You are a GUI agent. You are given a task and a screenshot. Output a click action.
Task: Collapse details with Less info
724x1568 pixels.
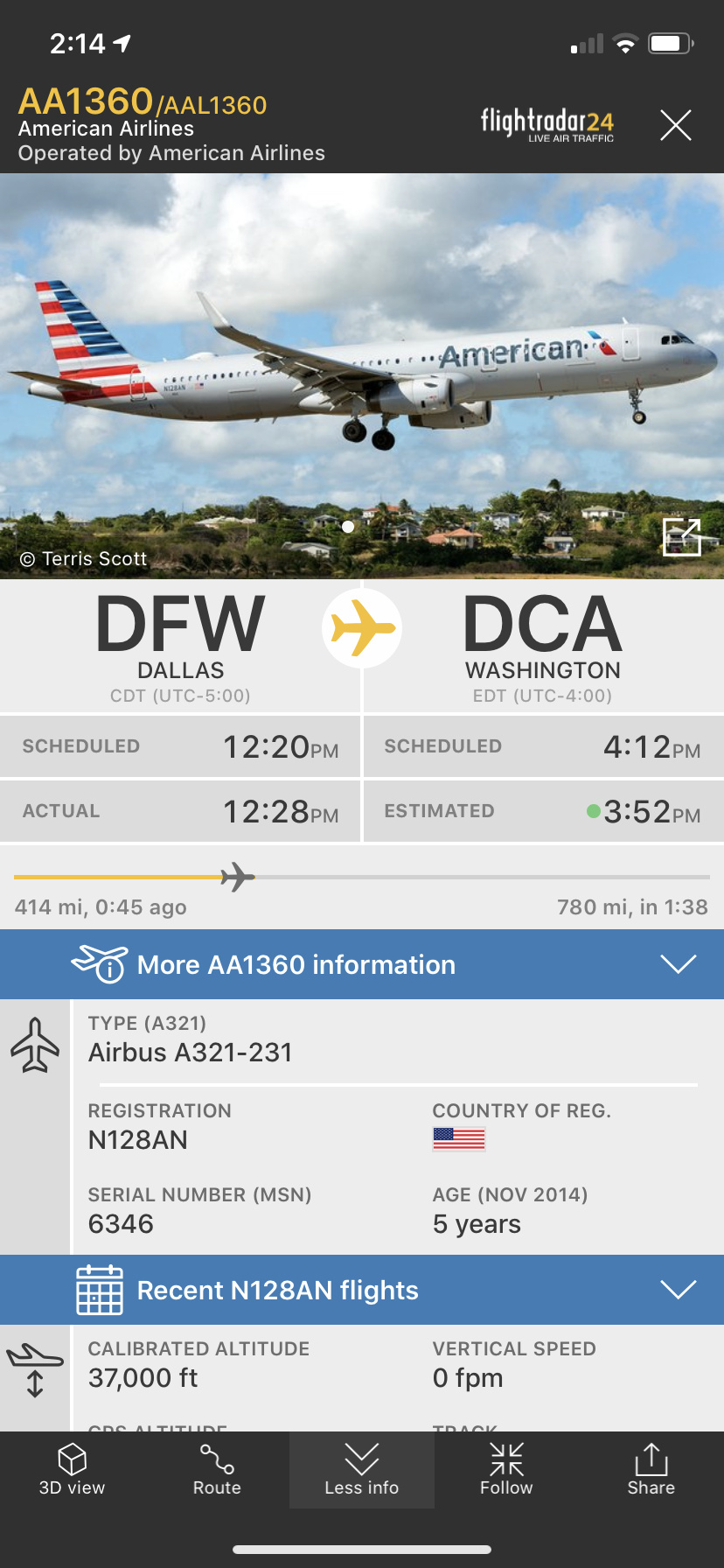[361, 1470]
